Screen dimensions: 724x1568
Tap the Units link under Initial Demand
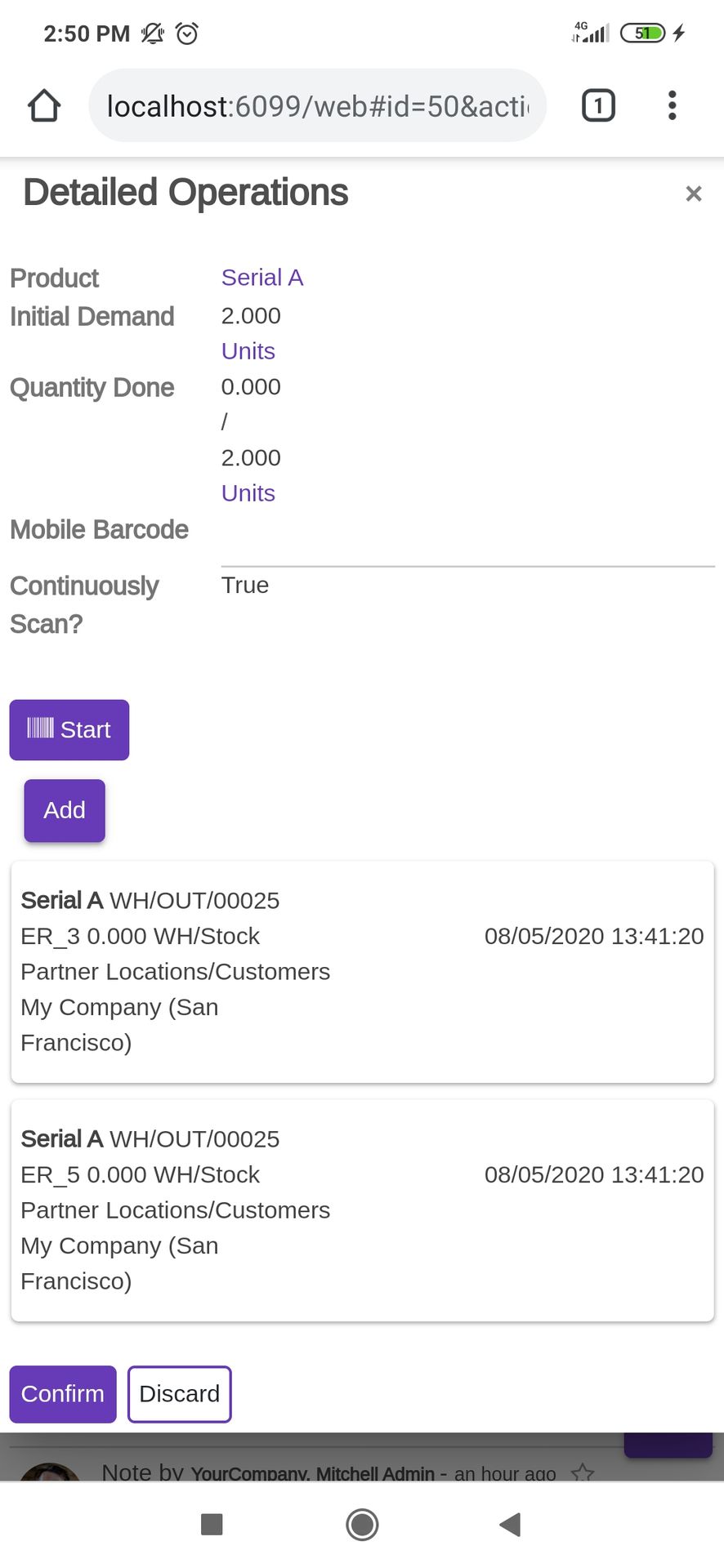tap(248, 351)
